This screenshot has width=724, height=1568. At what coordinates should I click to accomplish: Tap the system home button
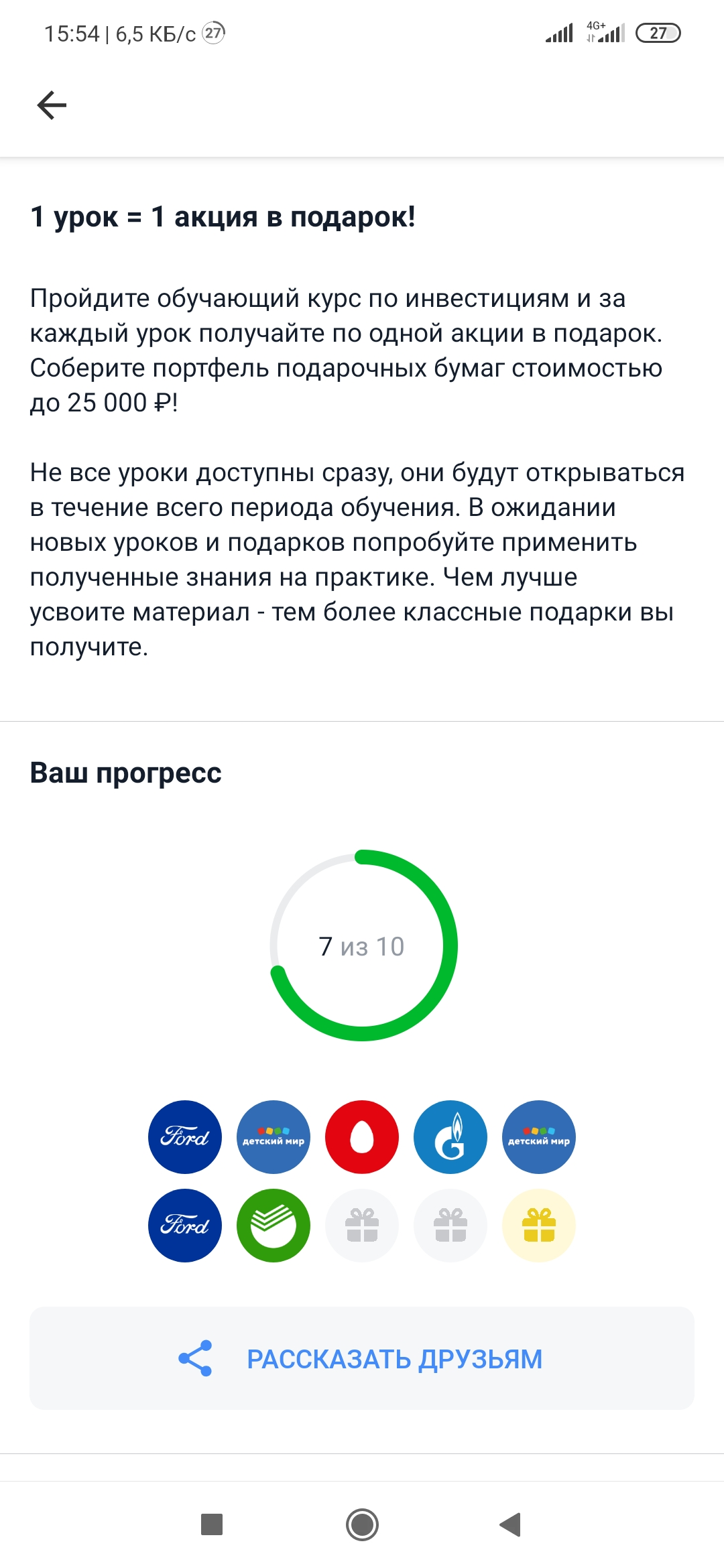pyautogui.click(x=362, y=1525)
